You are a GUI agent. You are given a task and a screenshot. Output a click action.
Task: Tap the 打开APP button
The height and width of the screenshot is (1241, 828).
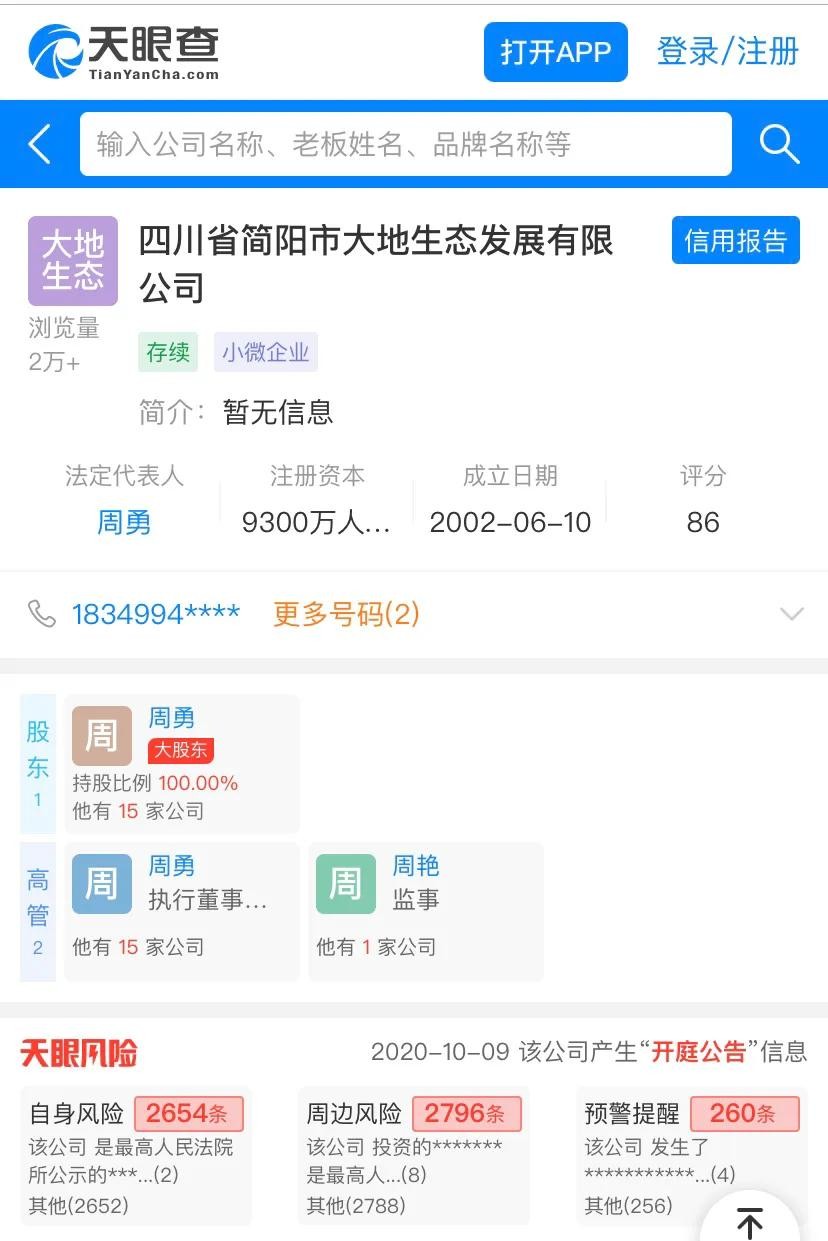click(555, 52)
